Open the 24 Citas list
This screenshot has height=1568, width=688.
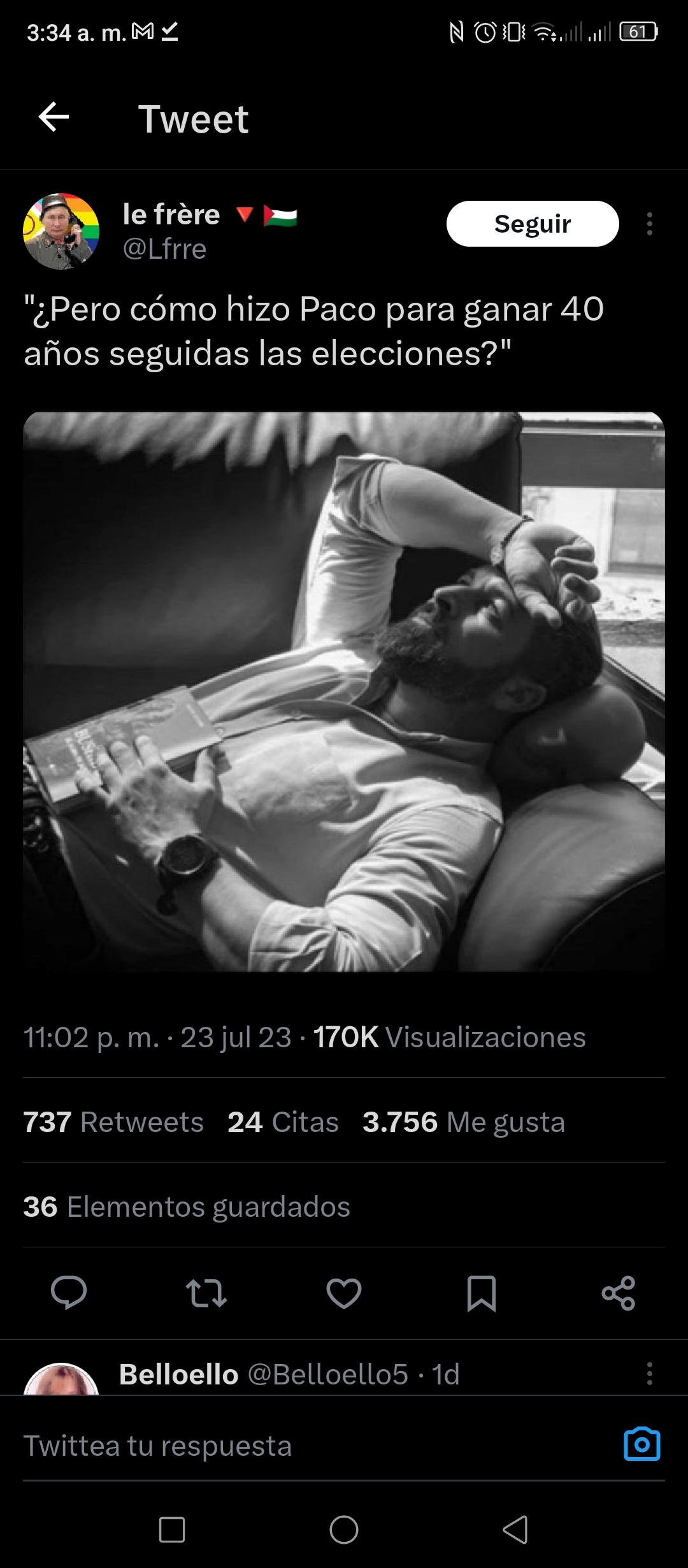pyautogui.click(x=283, y=1122)
